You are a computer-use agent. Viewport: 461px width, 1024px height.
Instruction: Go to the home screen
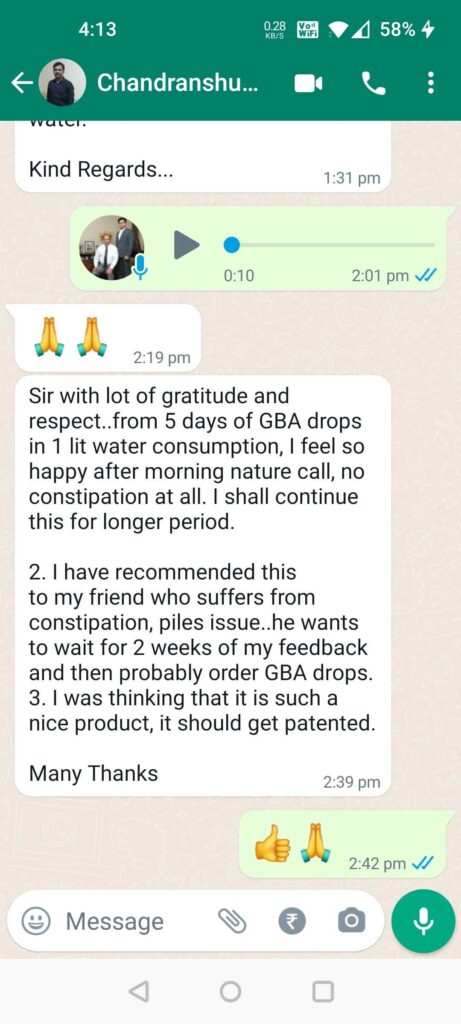[x=230, y=991]
